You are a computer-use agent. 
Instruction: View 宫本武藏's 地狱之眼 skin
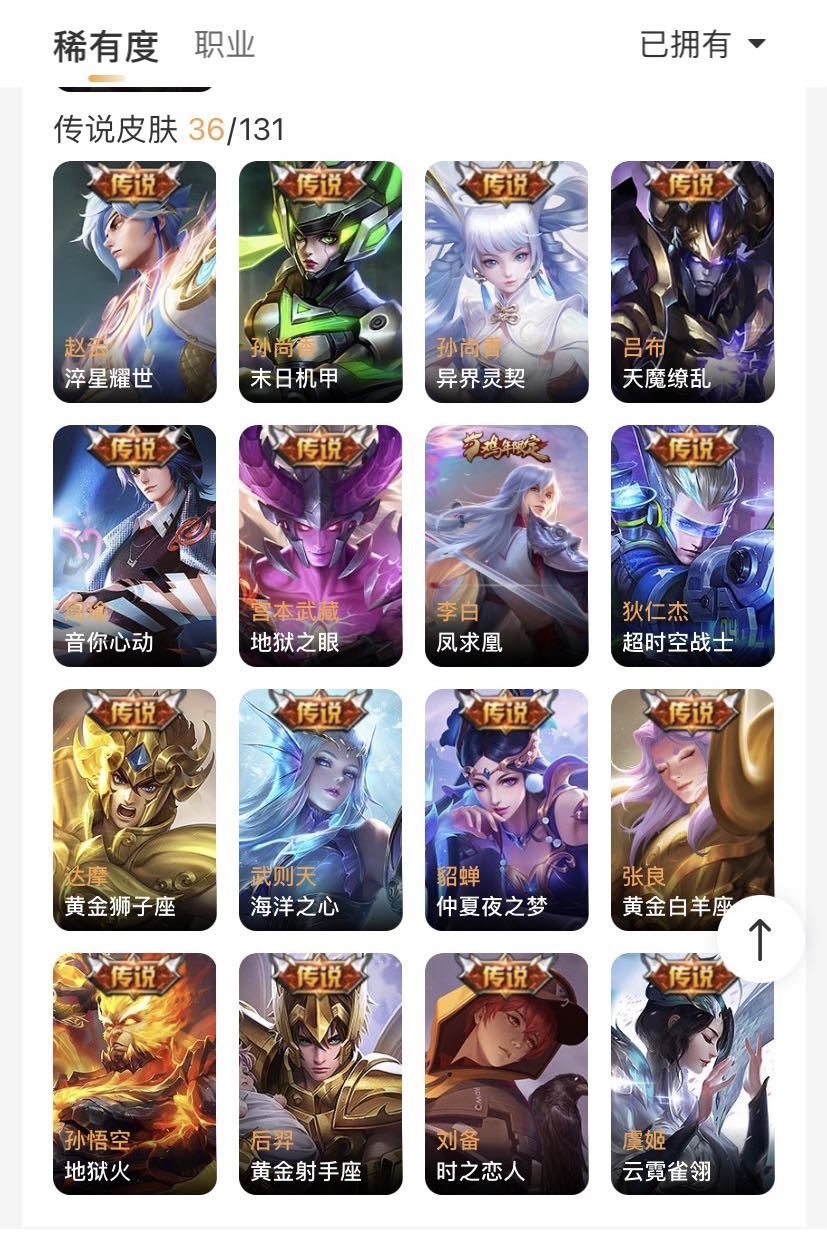pyautogui.click(x=320, y=546)
